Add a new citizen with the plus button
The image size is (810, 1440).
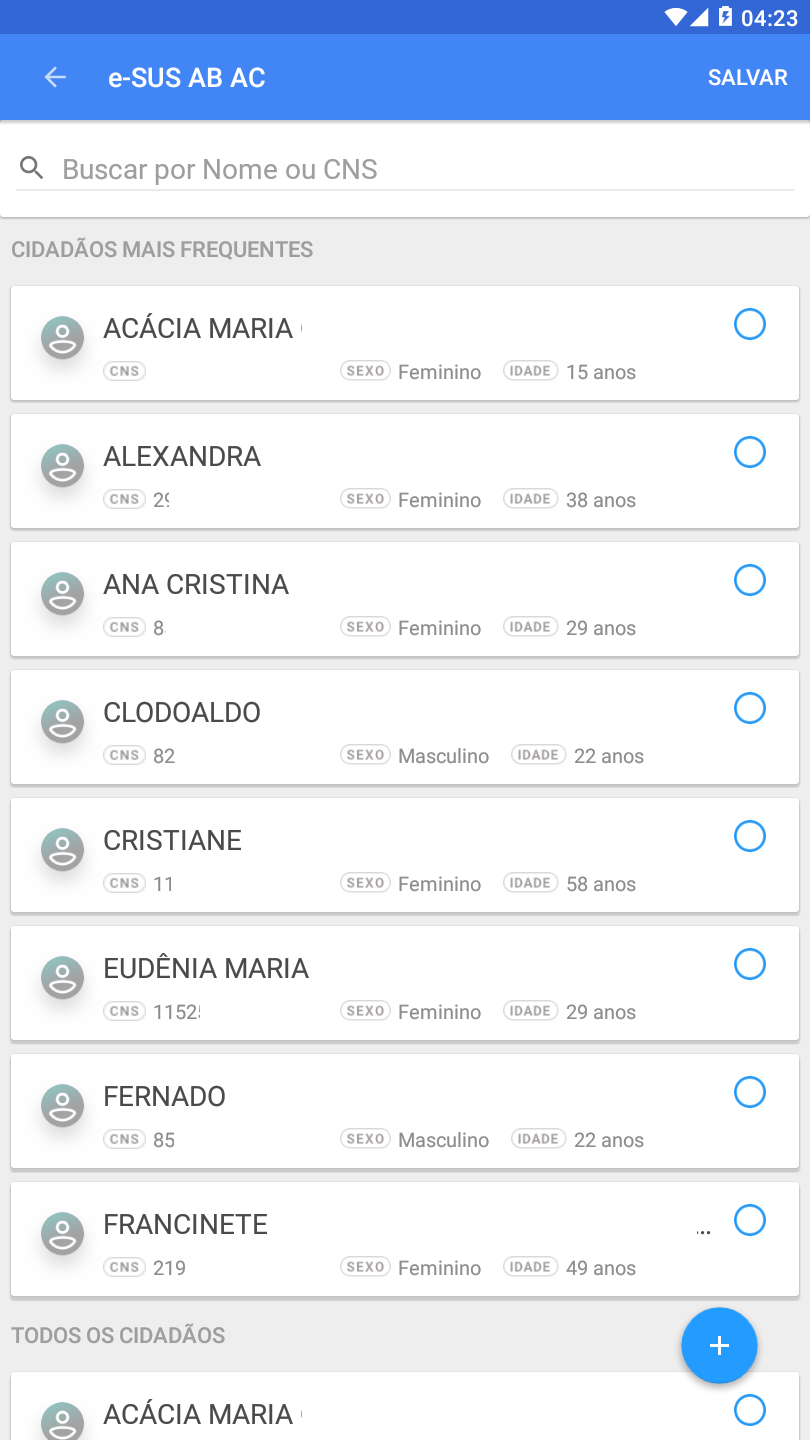tap(719, 1346)
